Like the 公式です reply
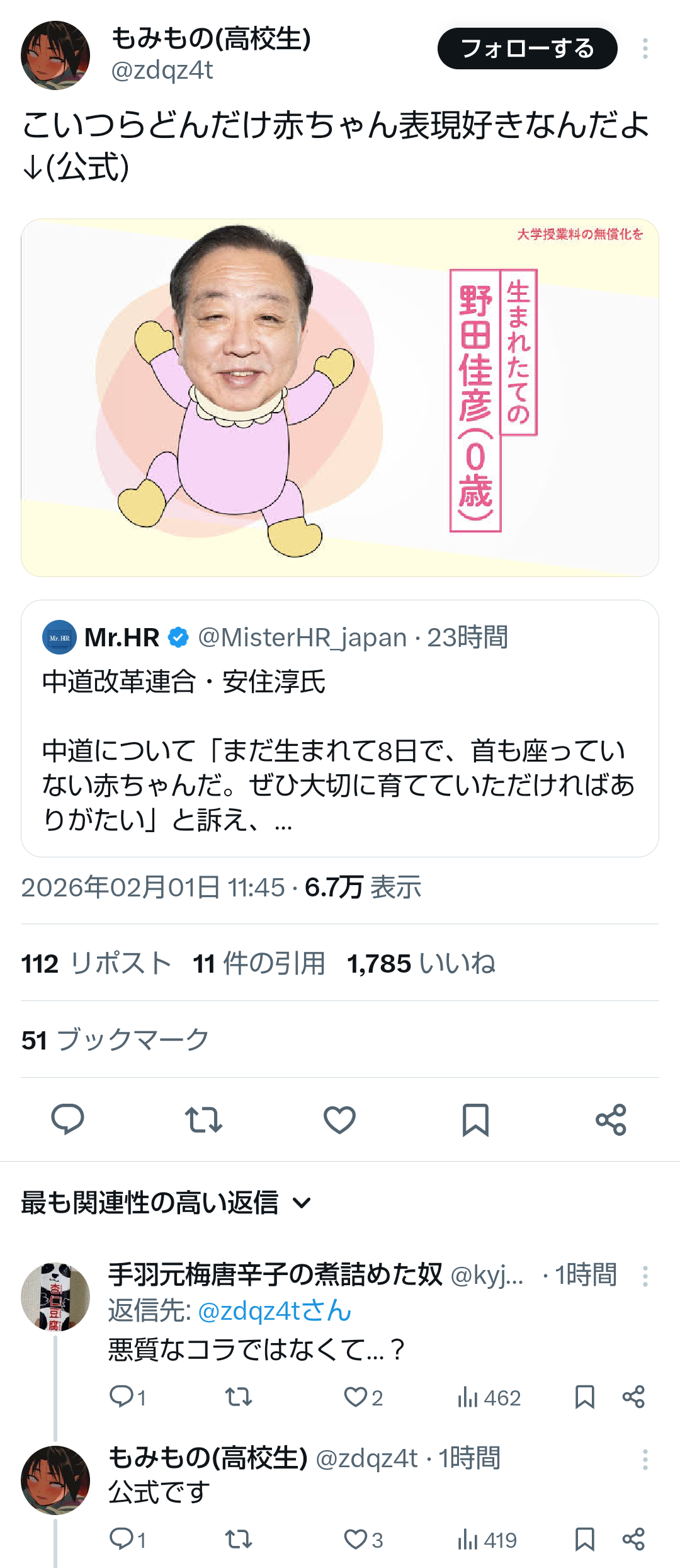Image resolution: width=680 pixels, height=1568 pixels. [x=356, y=1539]
